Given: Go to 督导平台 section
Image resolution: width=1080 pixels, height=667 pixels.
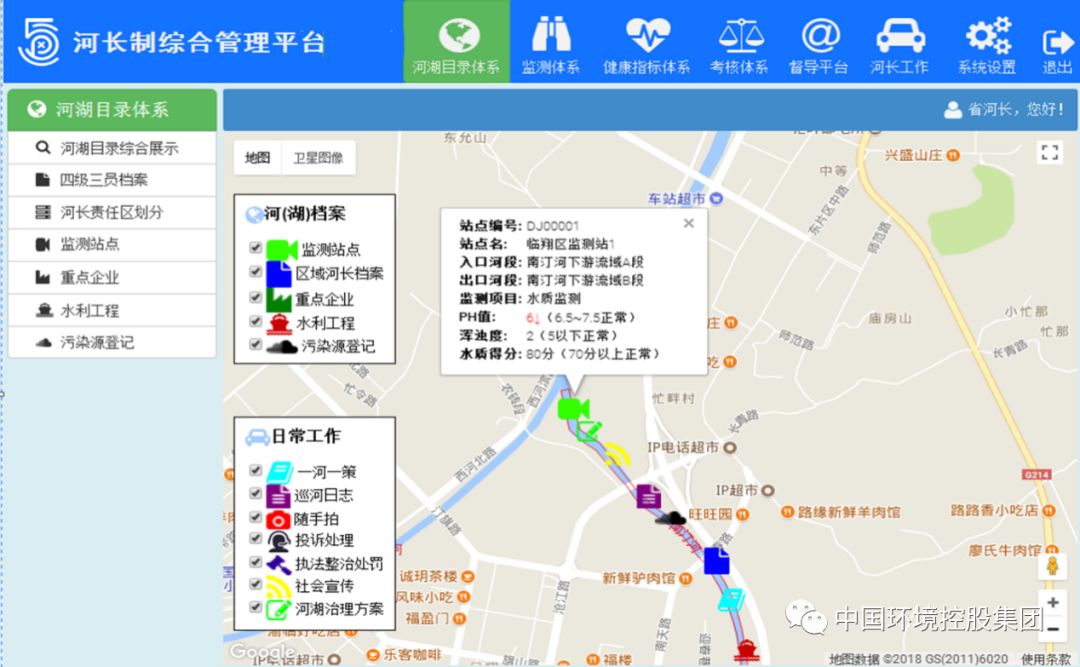Looking at the screenshot, I should pyautogui.click(x=818, y=43).
